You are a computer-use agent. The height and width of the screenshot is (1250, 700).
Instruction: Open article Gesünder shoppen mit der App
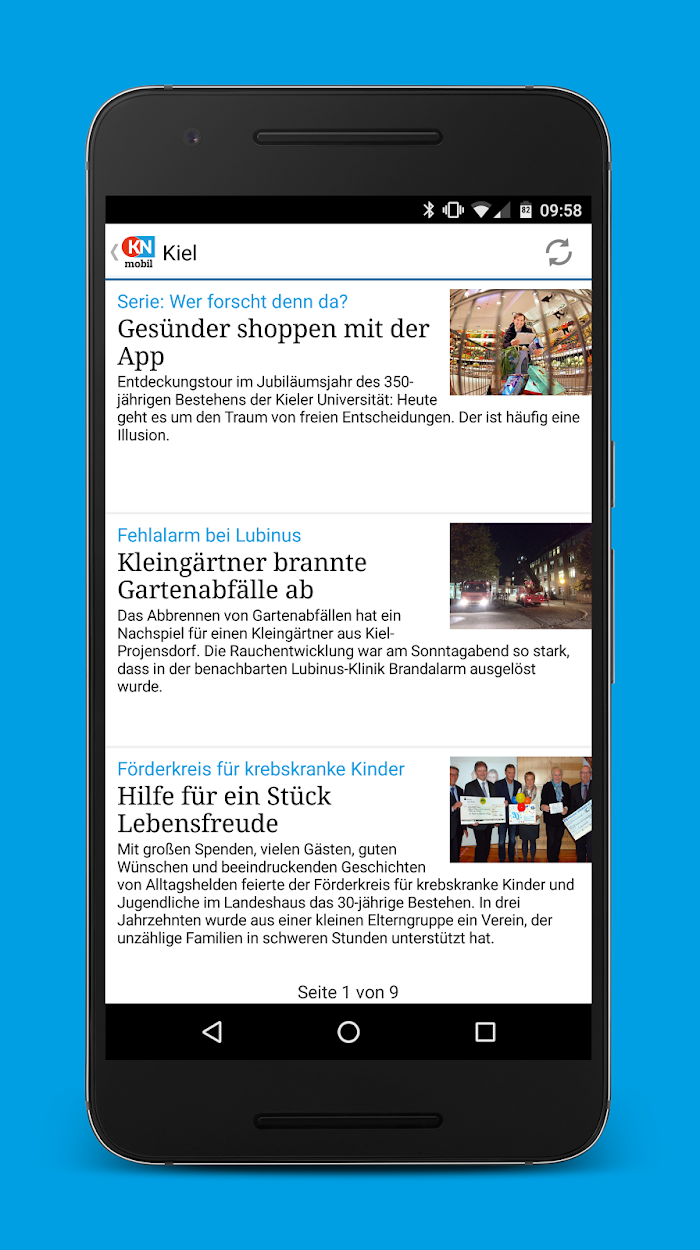pyautogui.click(x=348, y=398)
